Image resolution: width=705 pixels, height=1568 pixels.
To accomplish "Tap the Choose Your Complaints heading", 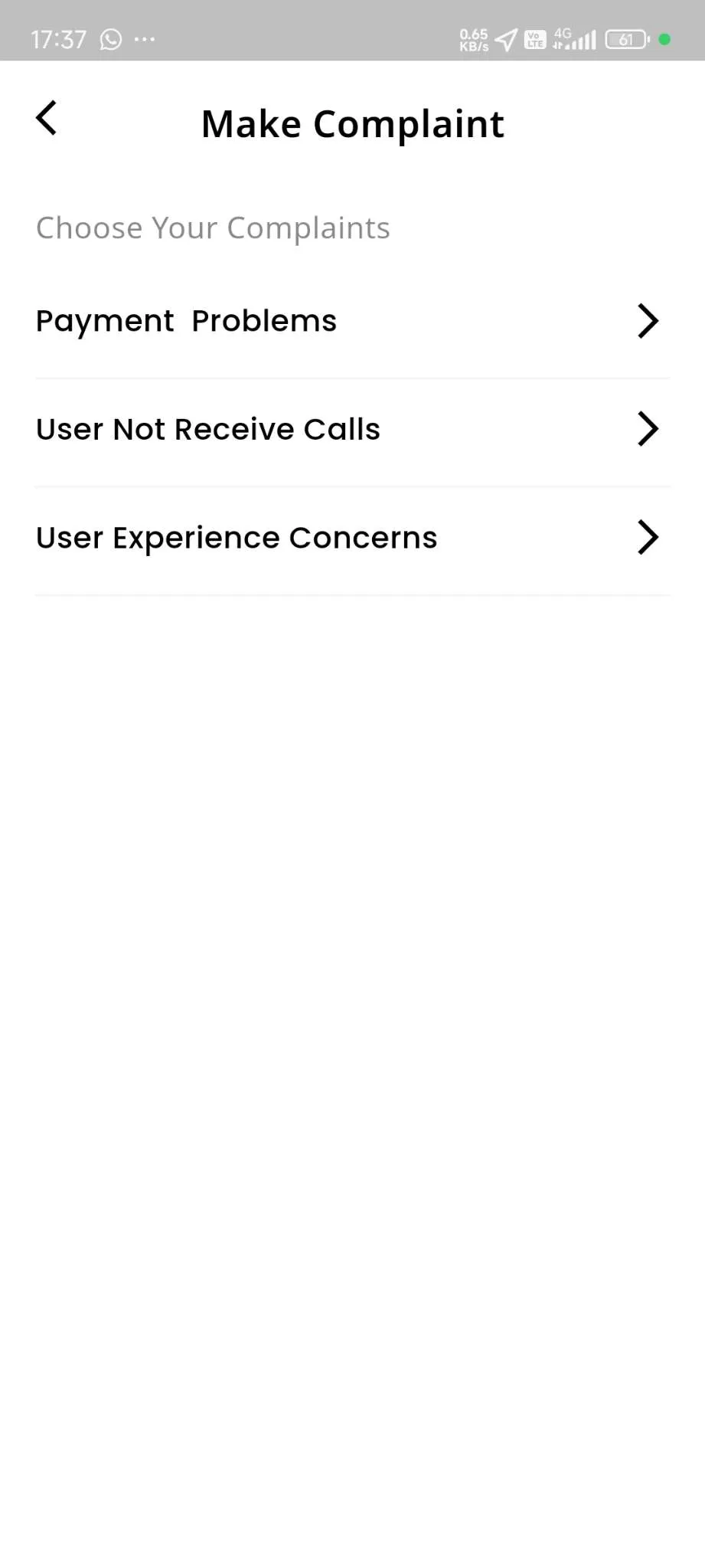I will (212, 228).
